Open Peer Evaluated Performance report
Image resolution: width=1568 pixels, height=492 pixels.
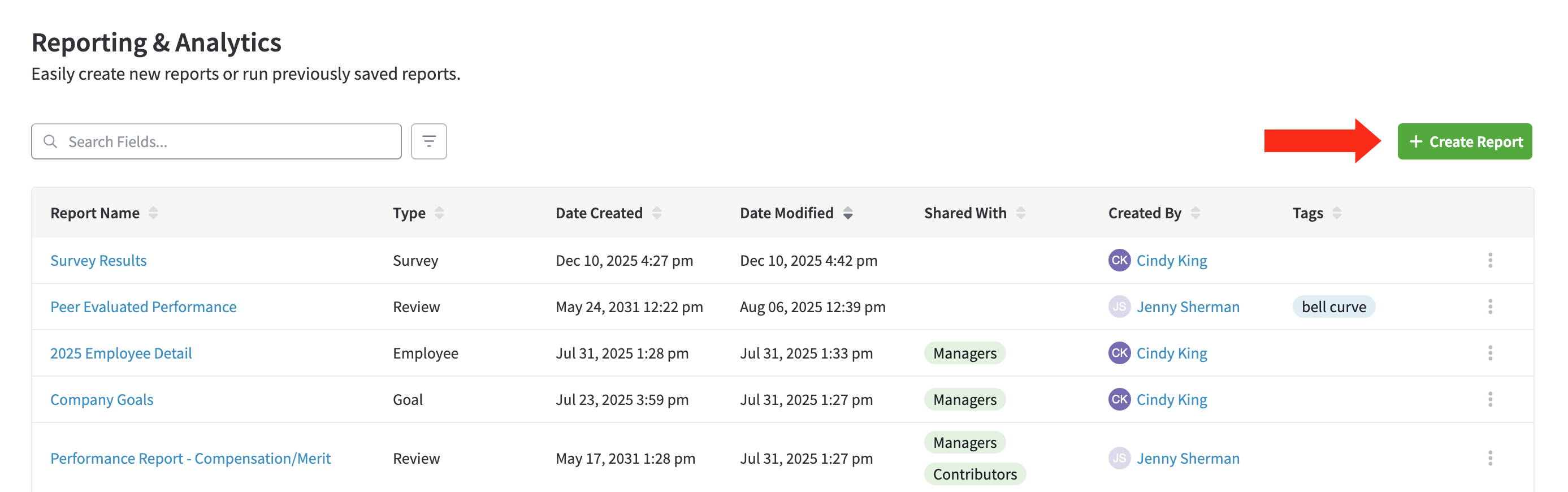coord(143,307)
